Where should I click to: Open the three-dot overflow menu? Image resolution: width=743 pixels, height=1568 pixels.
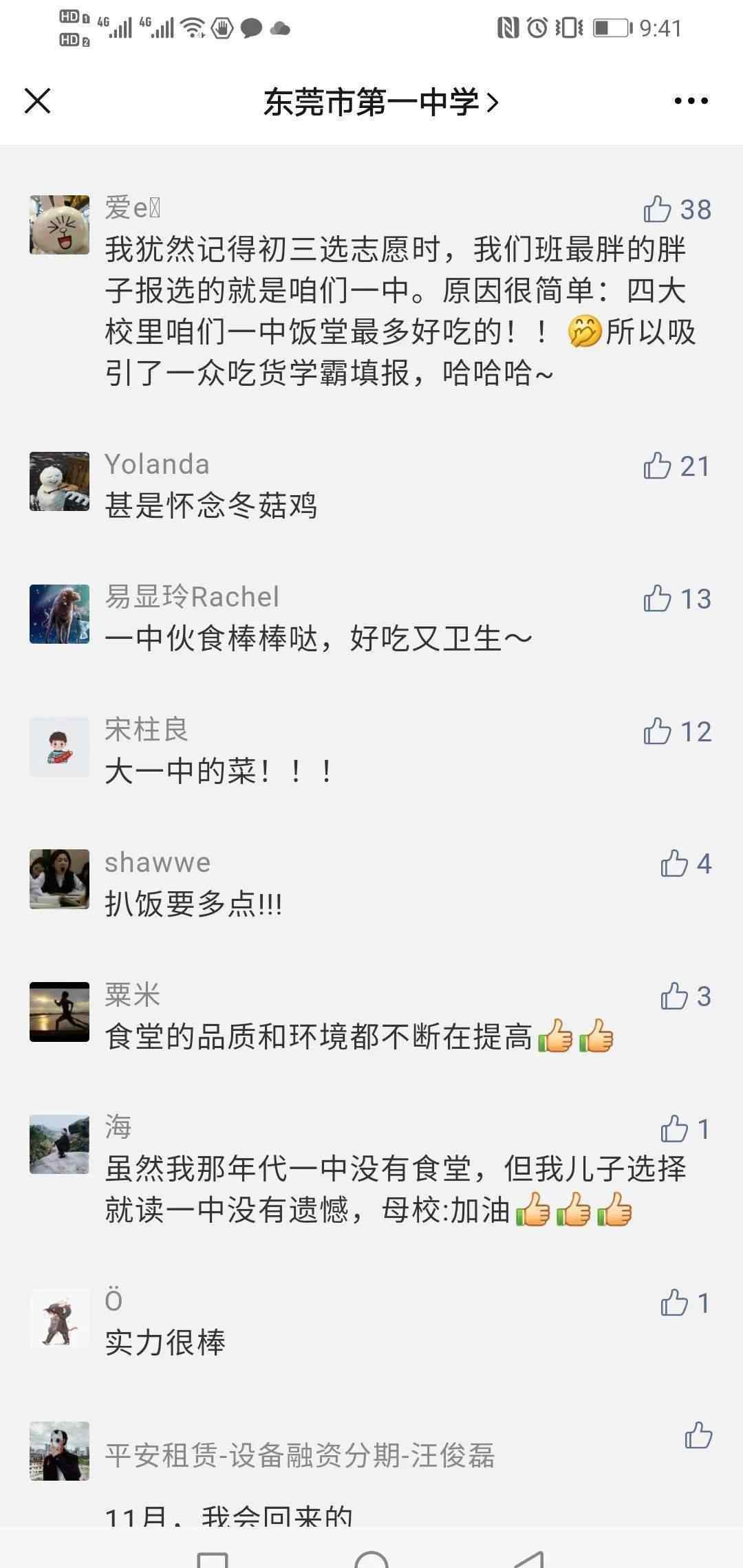[x=691, y=101]
